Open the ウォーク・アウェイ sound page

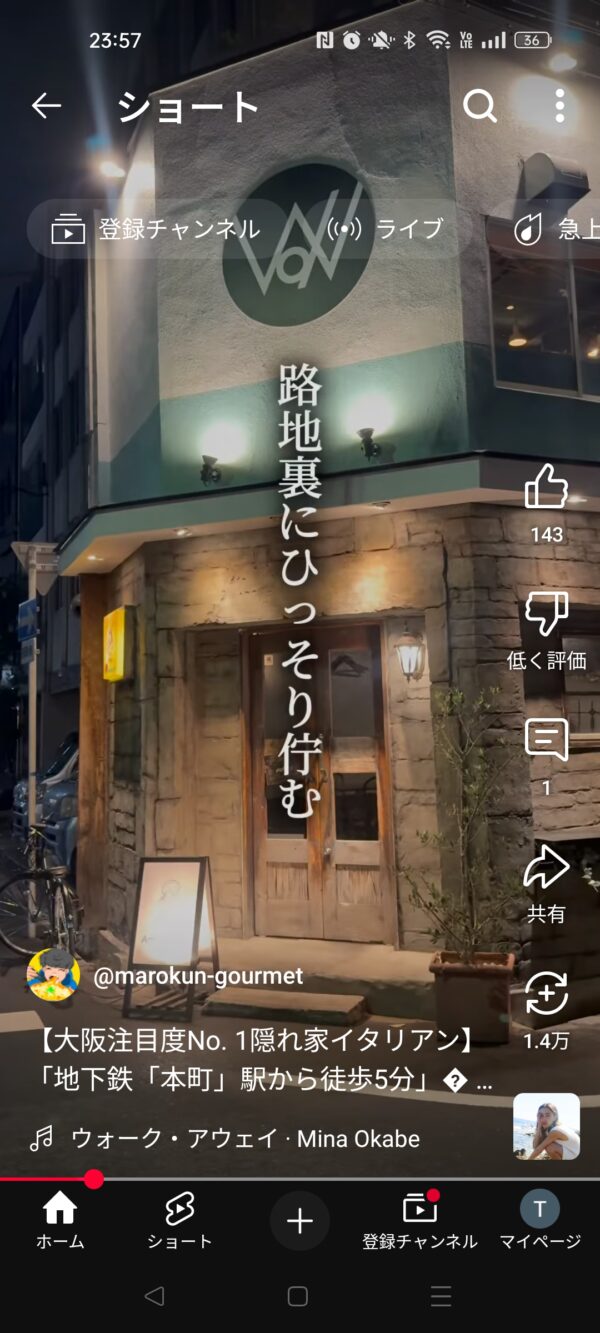click(245, 1138)
